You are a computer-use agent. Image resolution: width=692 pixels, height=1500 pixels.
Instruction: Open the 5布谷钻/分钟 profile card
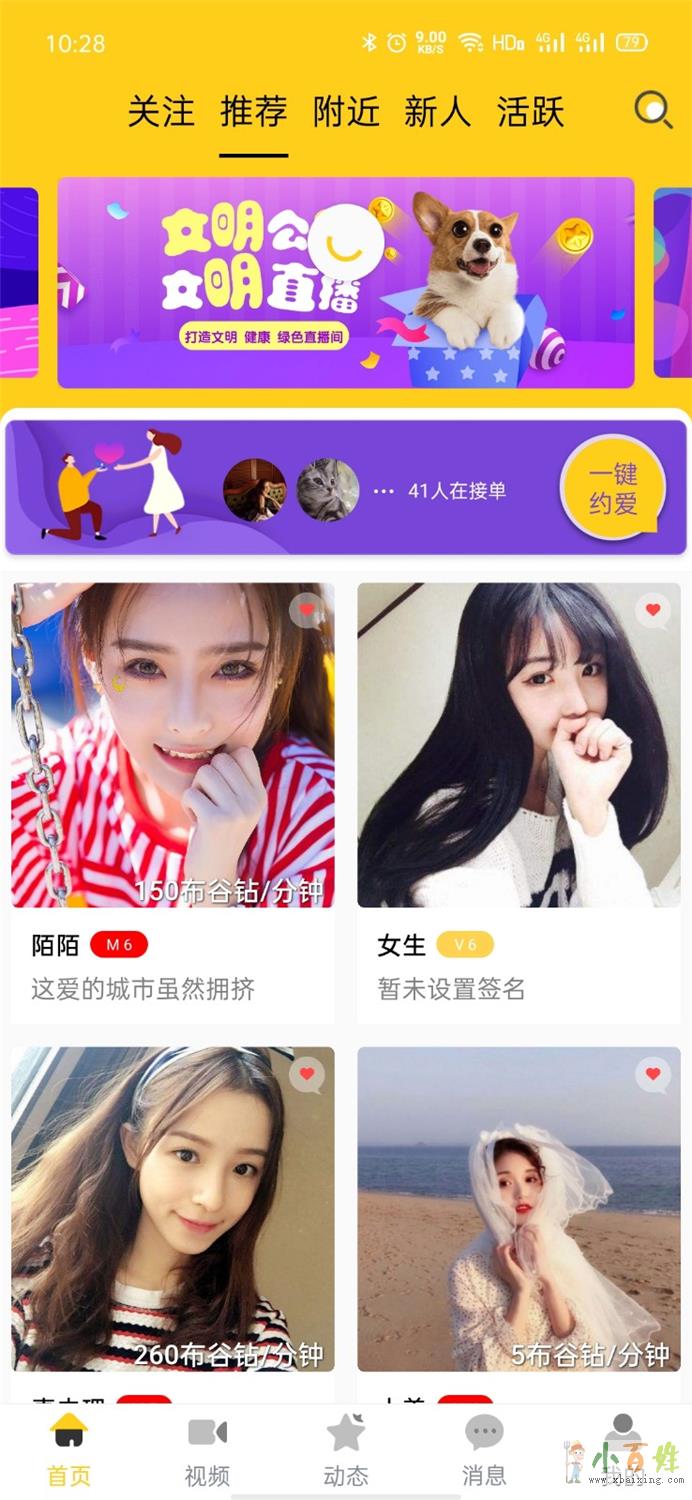point(518,1208)
